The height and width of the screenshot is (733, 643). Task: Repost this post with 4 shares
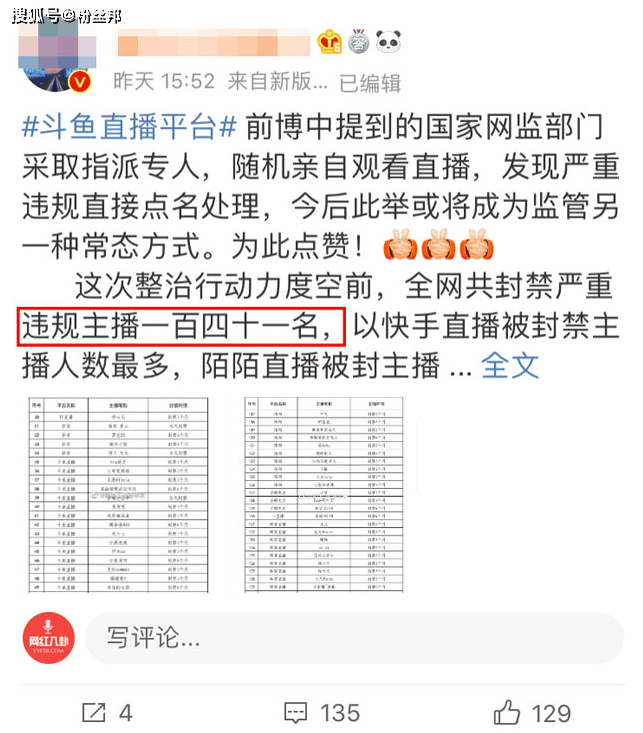[x=107, y=712]
